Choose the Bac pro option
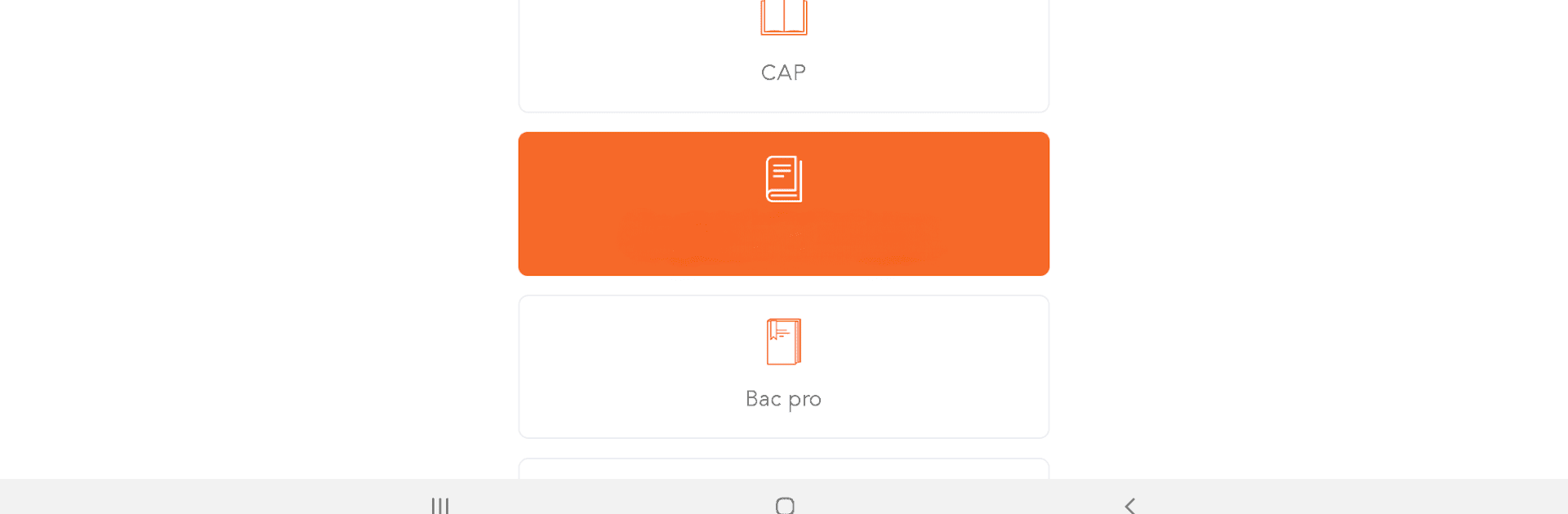Image resolution: width=1568 pixels, height=514 pixels. click(x=783, y=367)
